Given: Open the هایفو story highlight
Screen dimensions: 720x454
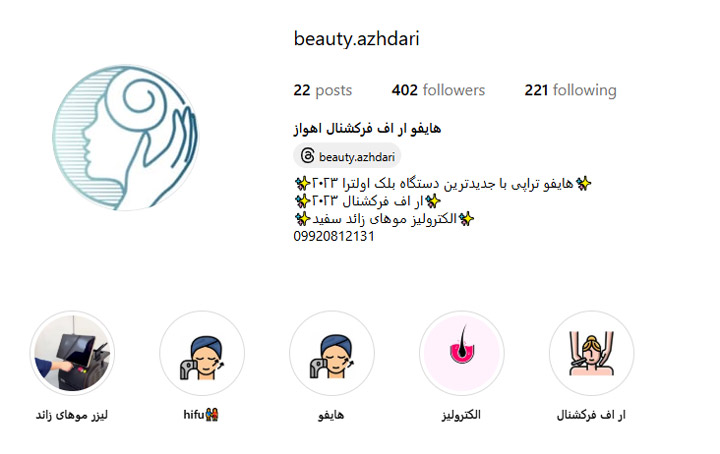Looking at the screenshot, I should tap(332, 353).
